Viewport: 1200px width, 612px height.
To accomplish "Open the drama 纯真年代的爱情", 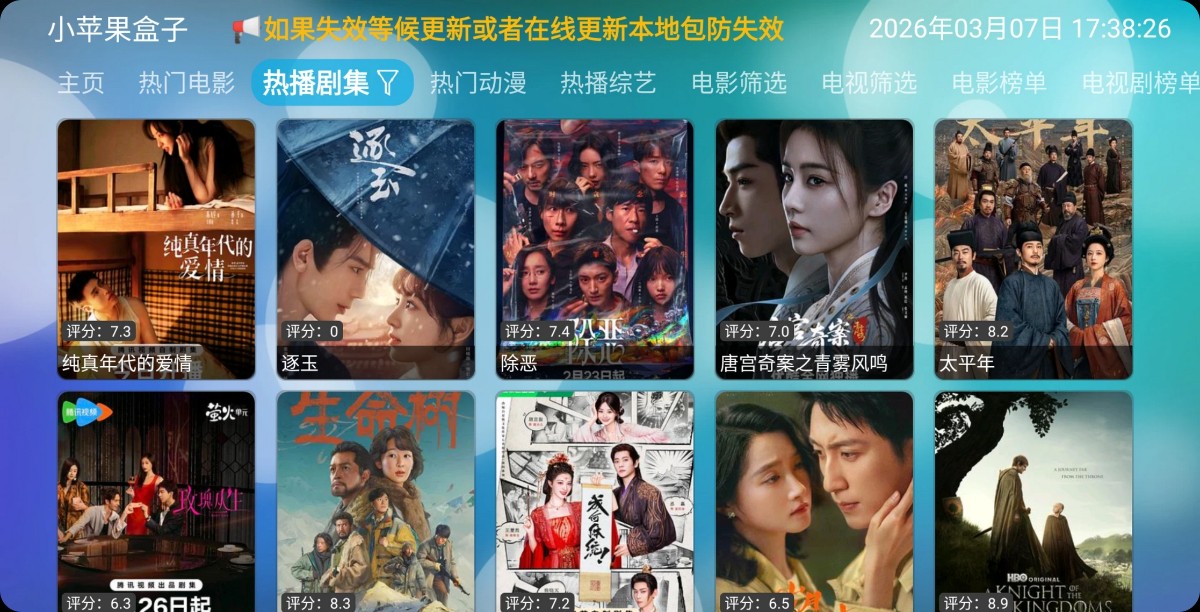I will point(156,249).
